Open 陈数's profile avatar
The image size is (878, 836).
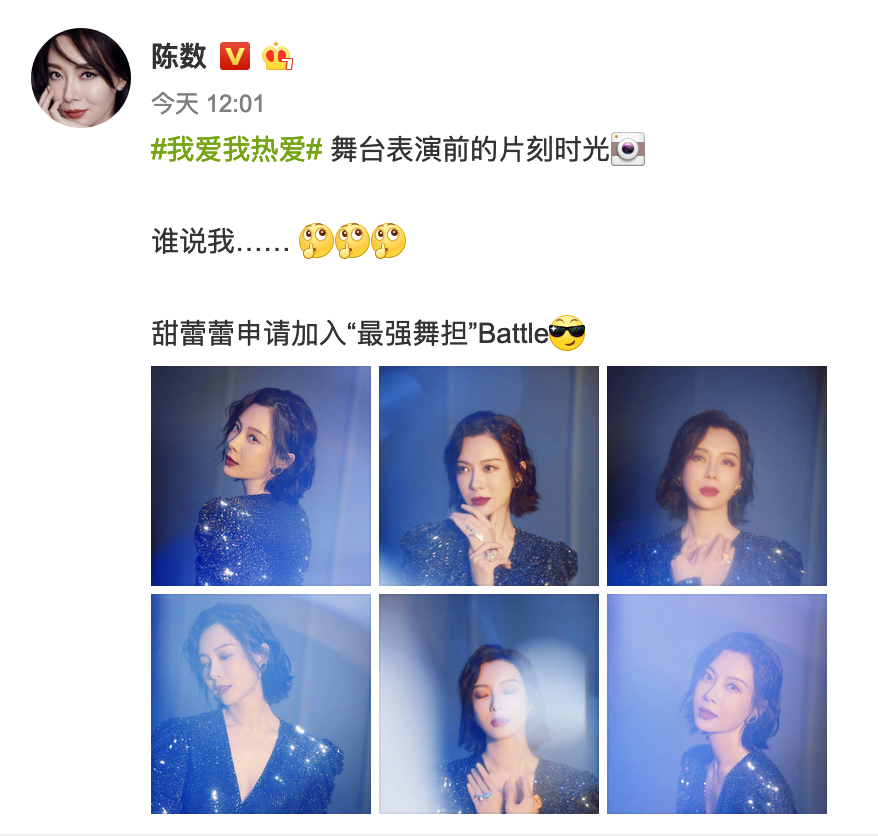[81, 78]
